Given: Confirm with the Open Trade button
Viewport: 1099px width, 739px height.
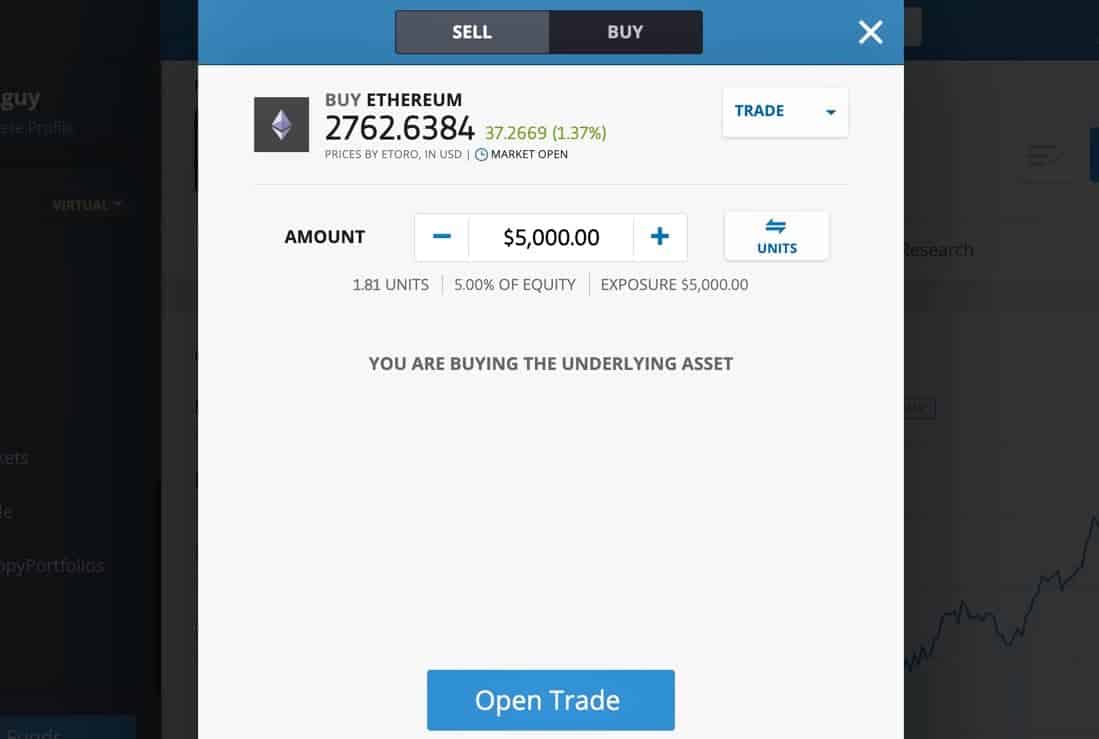Looking at the screenshot, I should click(550, 700).
